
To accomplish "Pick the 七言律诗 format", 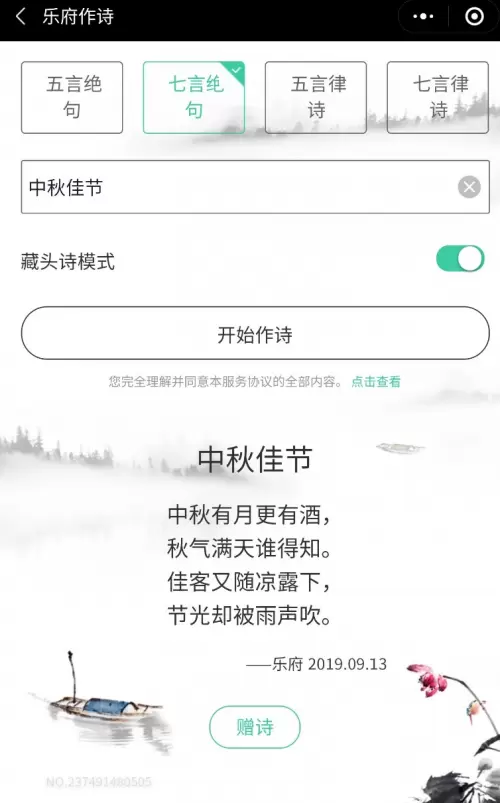I will [x=438, y=97].
